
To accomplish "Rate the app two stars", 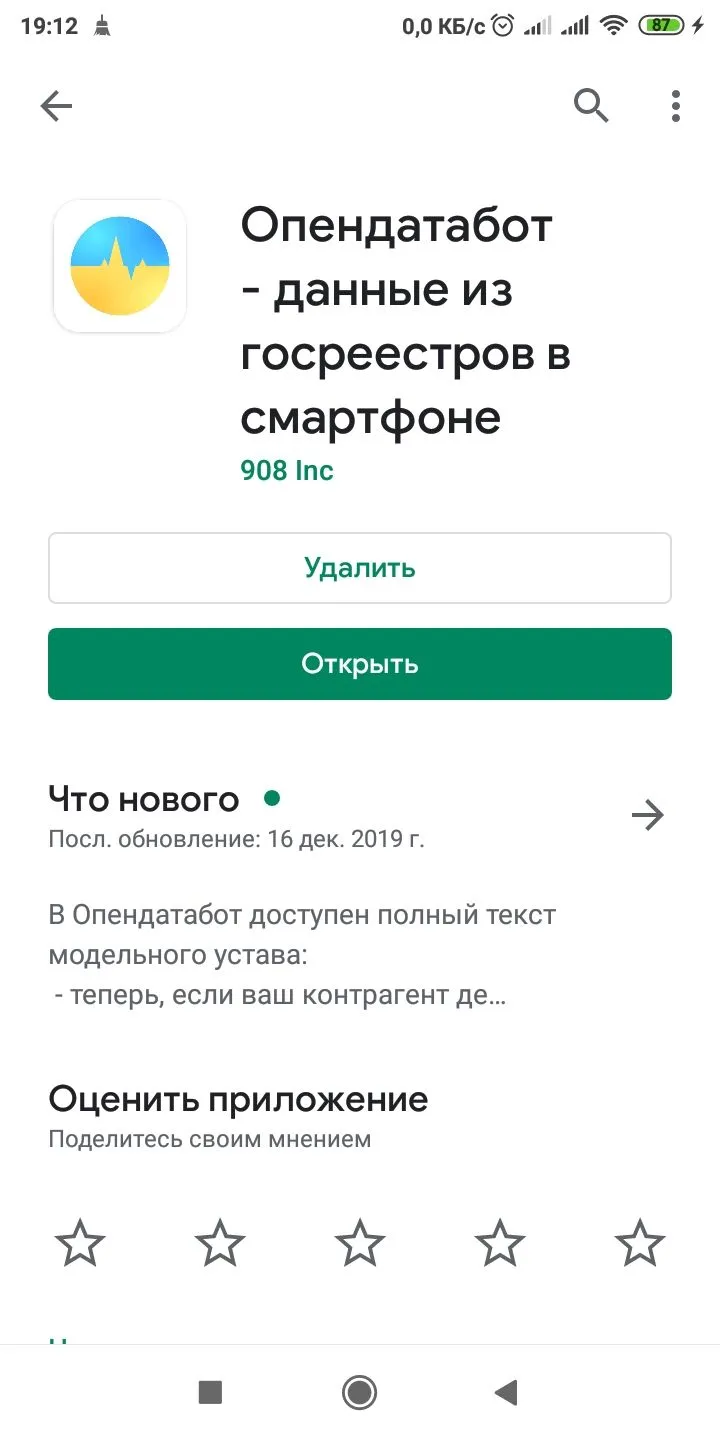I will [x=220, y=1245].
